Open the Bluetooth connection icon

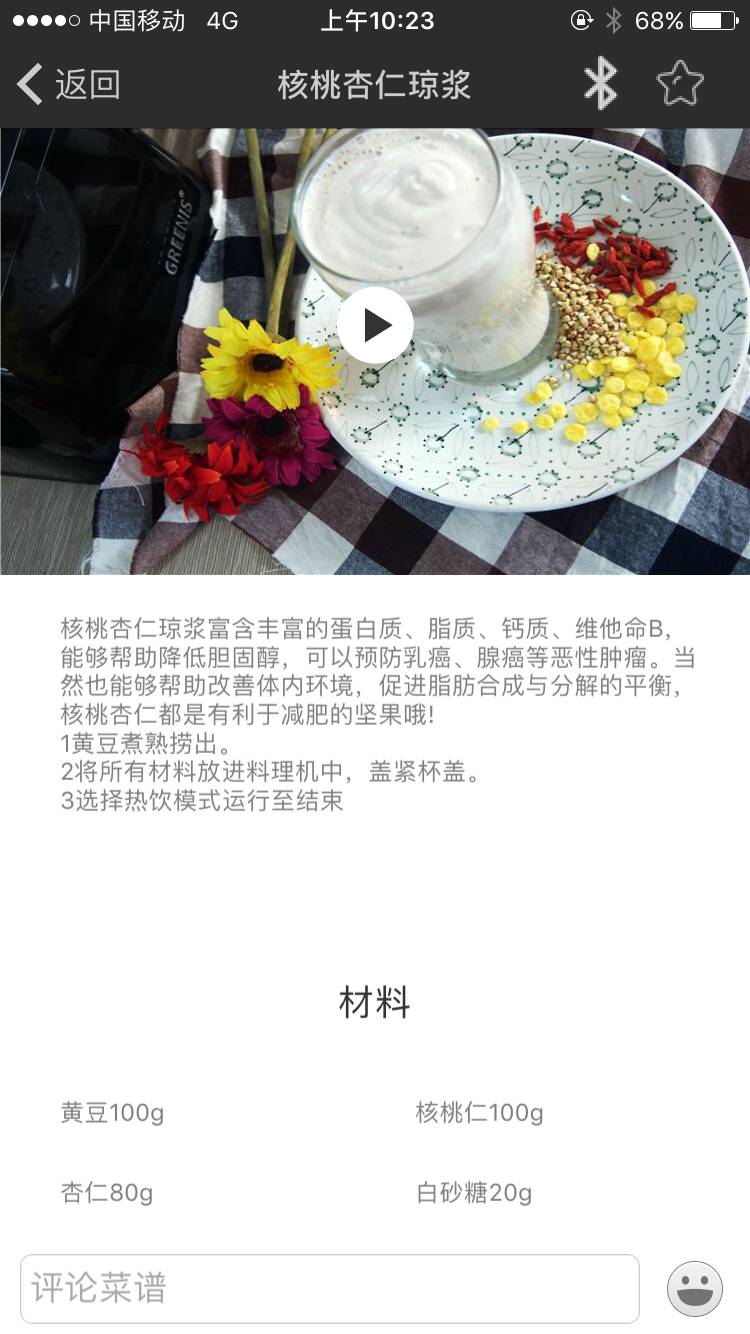coord(600,84)
